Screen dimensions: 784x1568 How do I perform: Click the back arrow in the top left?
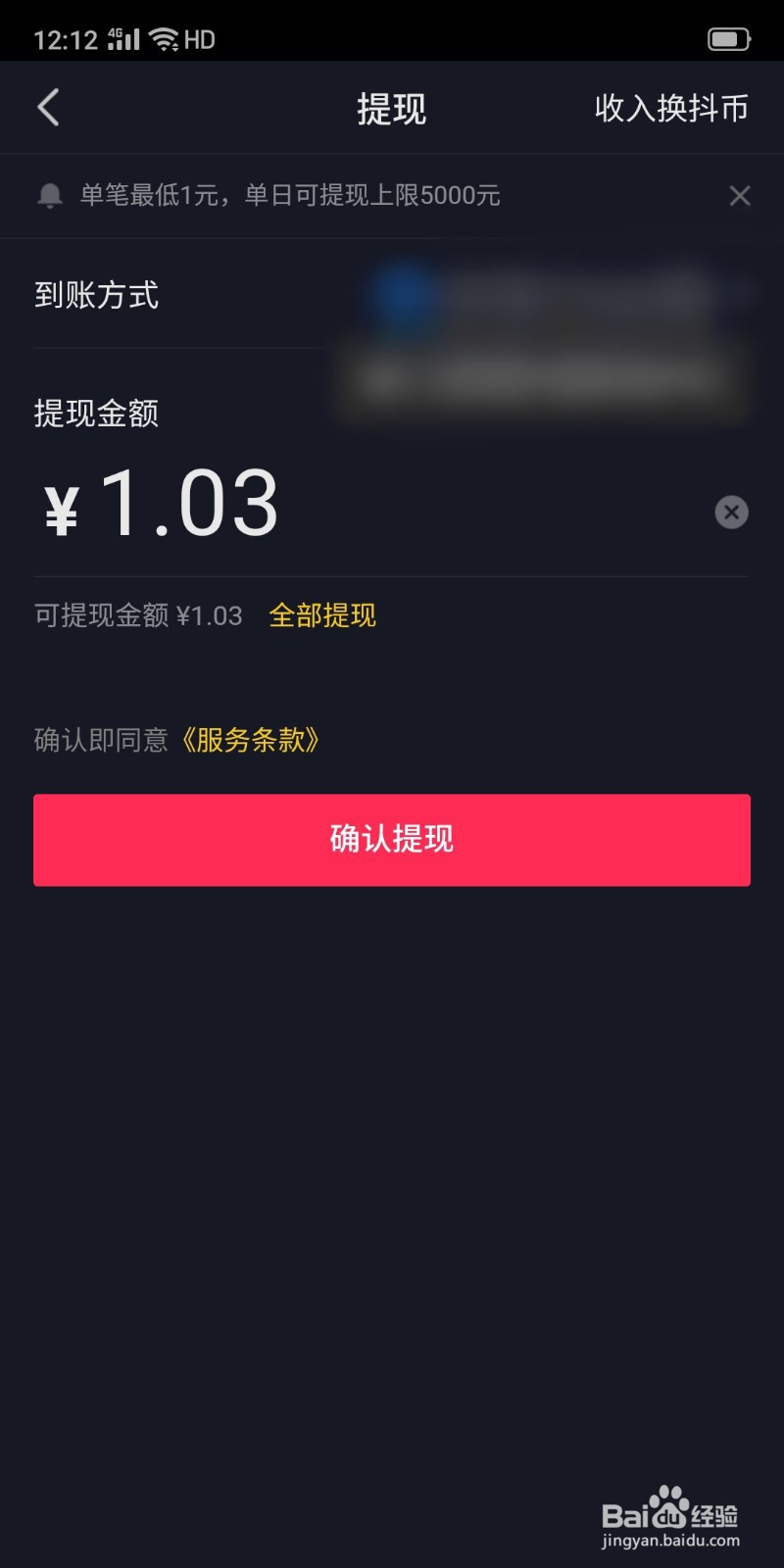pyautogui.click(x=47, y=107)
